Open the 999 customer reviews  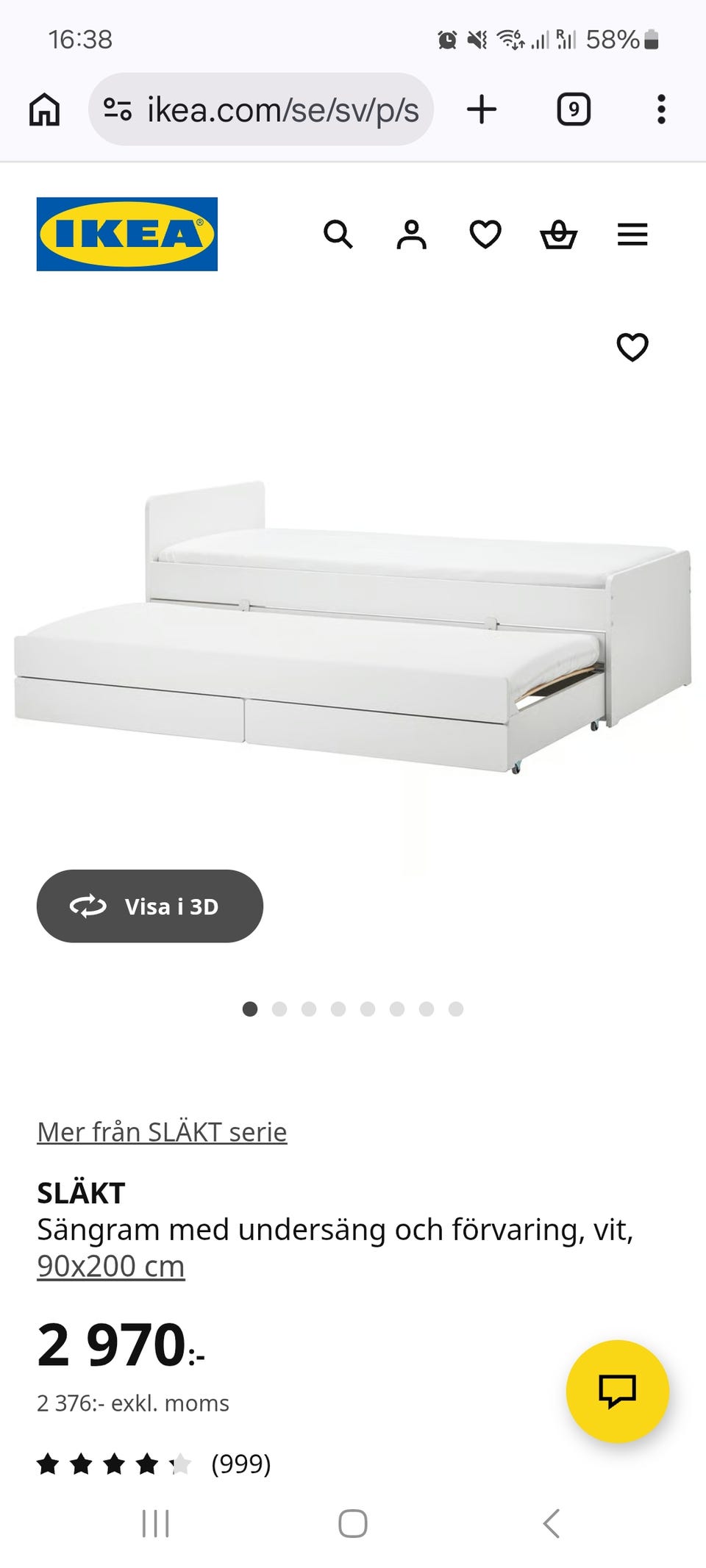pyautogui.click(x=240, y=1464)
